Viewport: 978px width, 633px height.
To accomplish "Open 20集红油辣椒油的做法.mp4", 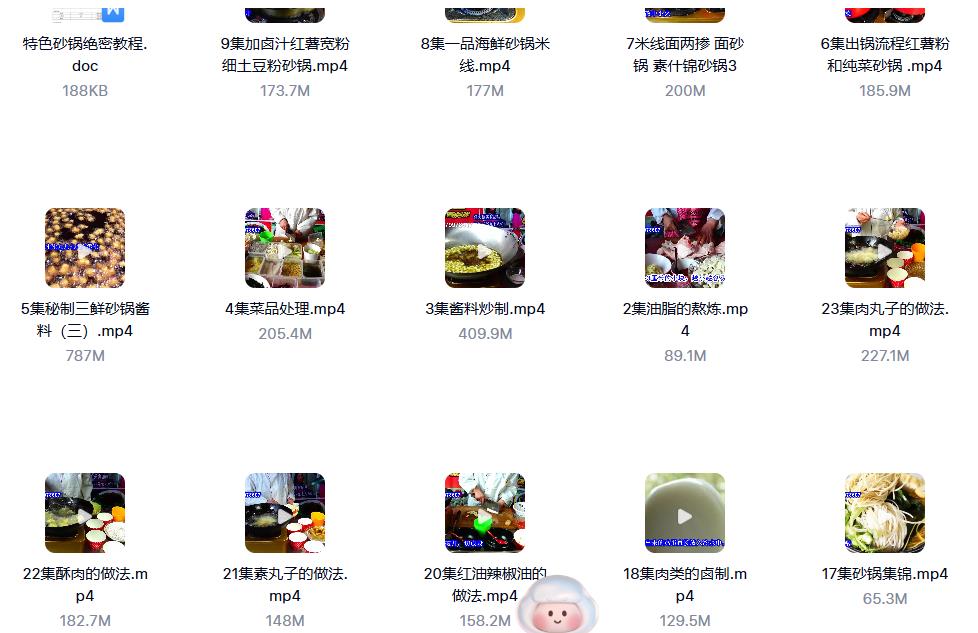I will coord(485,513).
